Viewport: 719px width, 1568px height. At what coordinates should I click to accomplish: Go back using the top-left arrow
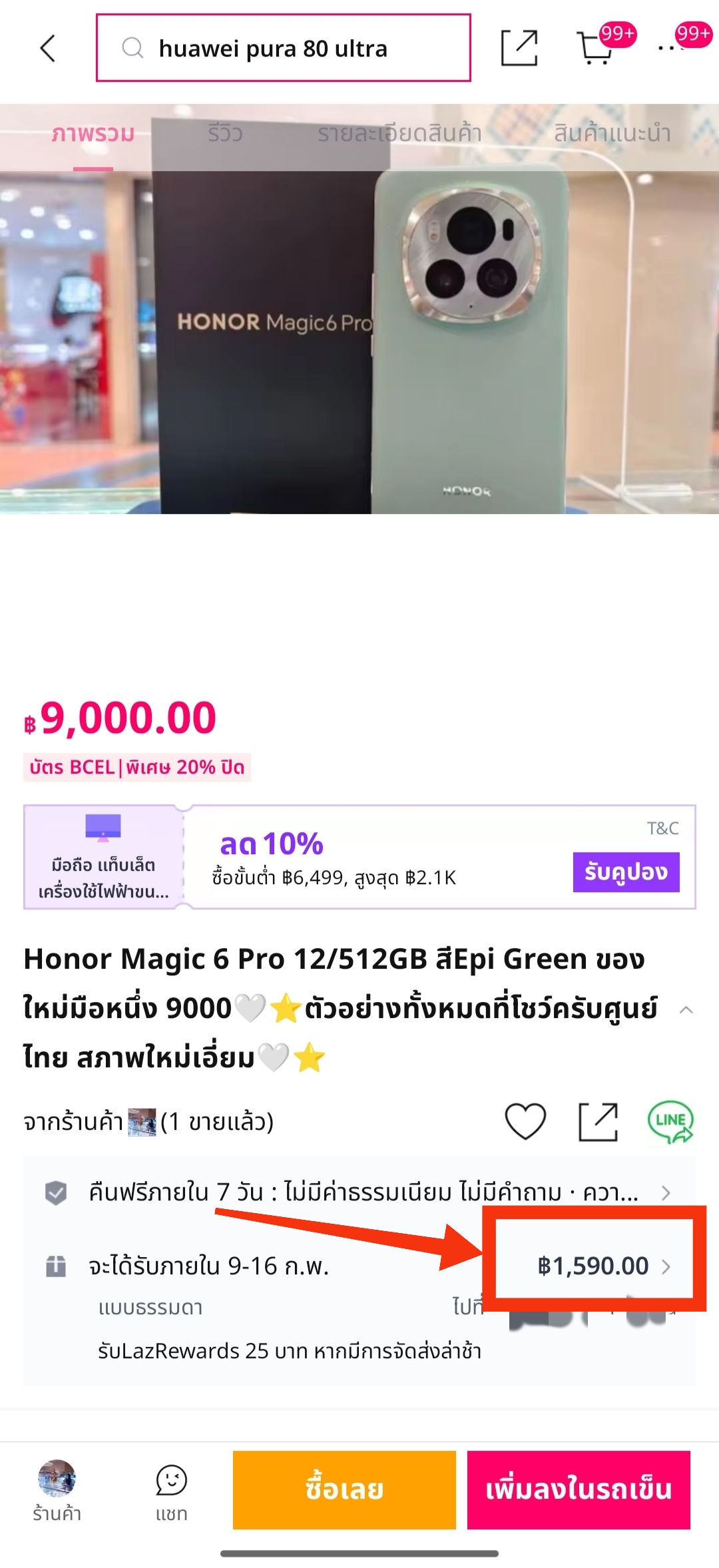point(48,49)
